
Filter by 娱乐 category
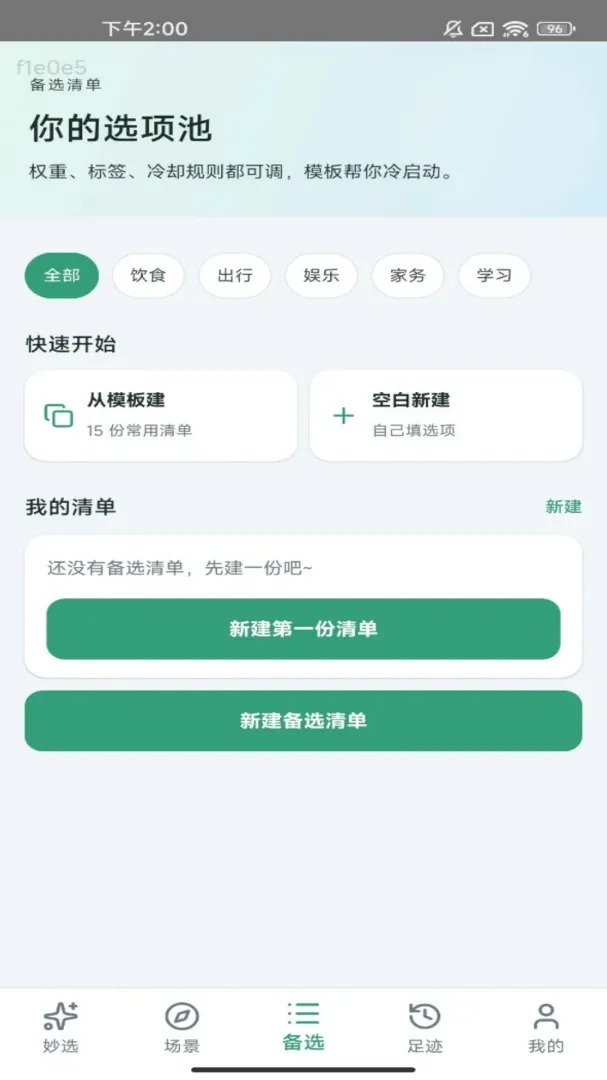(321, 276)
